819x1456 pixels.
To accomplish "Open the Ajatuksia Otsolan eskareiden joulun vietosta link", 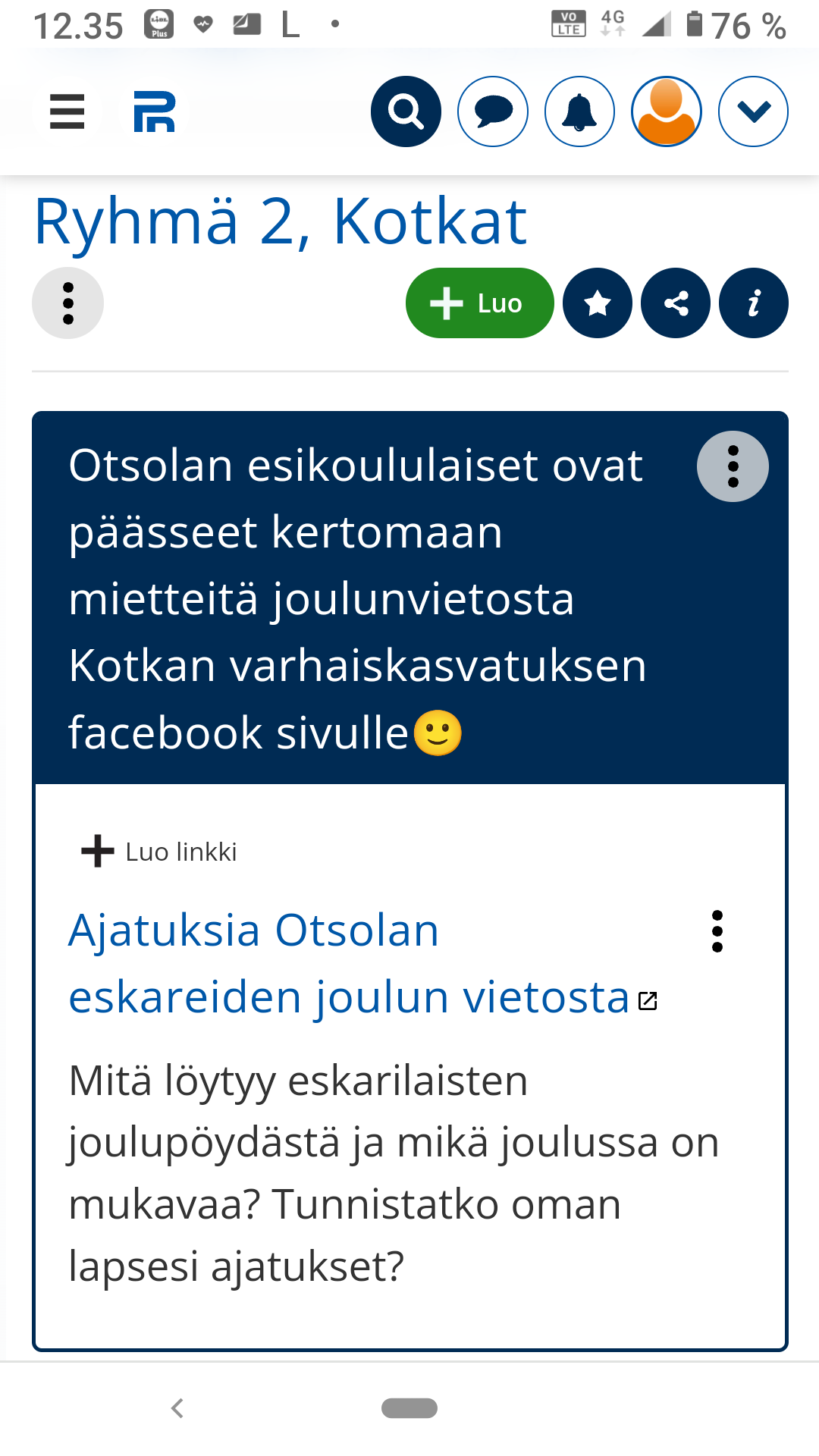I will point(349,963).
